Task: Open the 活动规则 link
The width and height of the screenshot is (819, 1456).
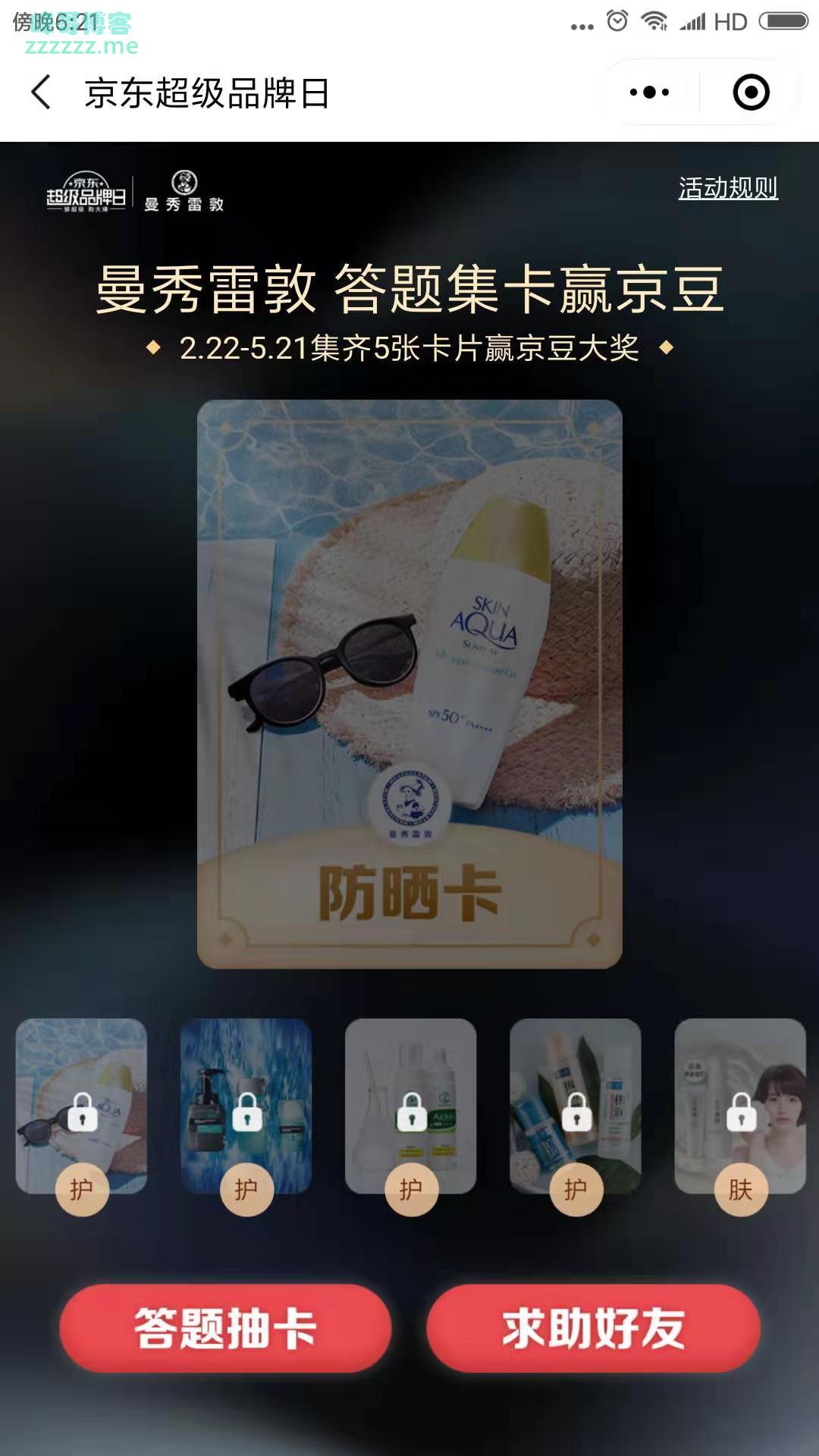Action: (728, 187)
